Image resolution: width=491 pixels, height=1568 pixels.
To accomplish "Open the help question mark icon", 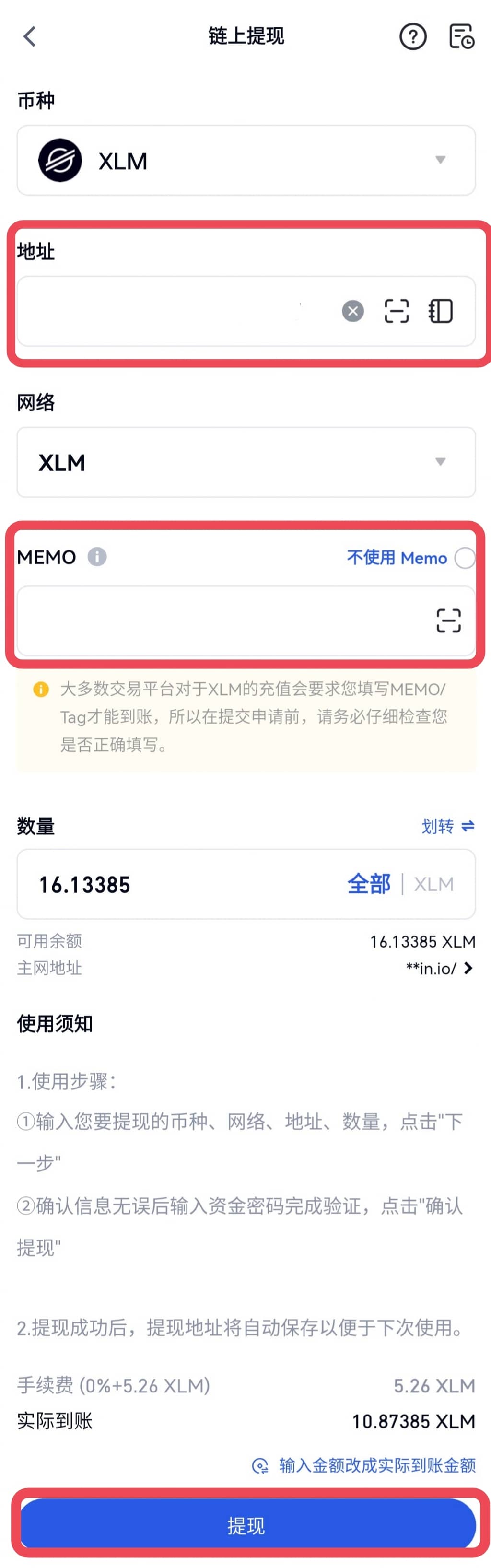I will [x=412, y=36].
